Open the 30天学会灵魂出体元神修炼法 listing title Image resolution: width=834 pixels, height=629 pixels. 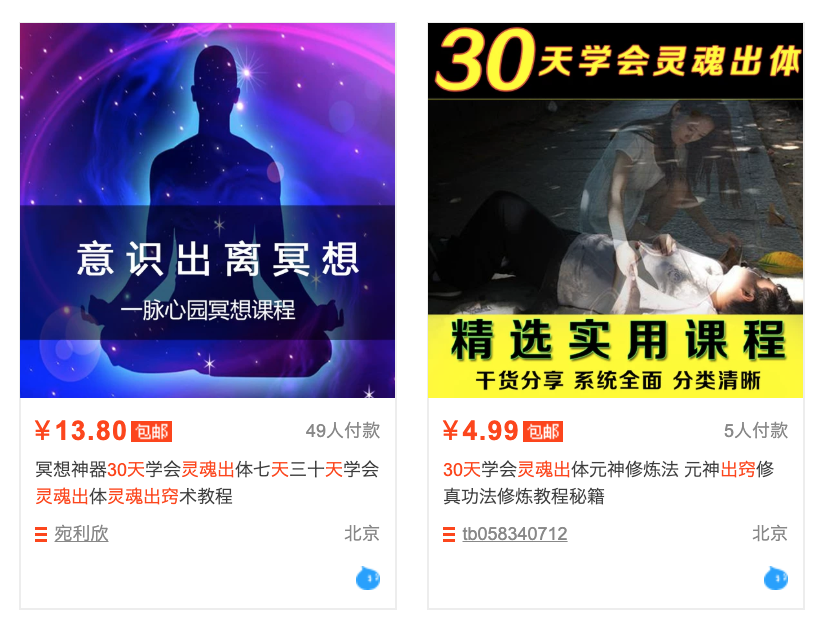pyautogui.click(x=608, y=482)
